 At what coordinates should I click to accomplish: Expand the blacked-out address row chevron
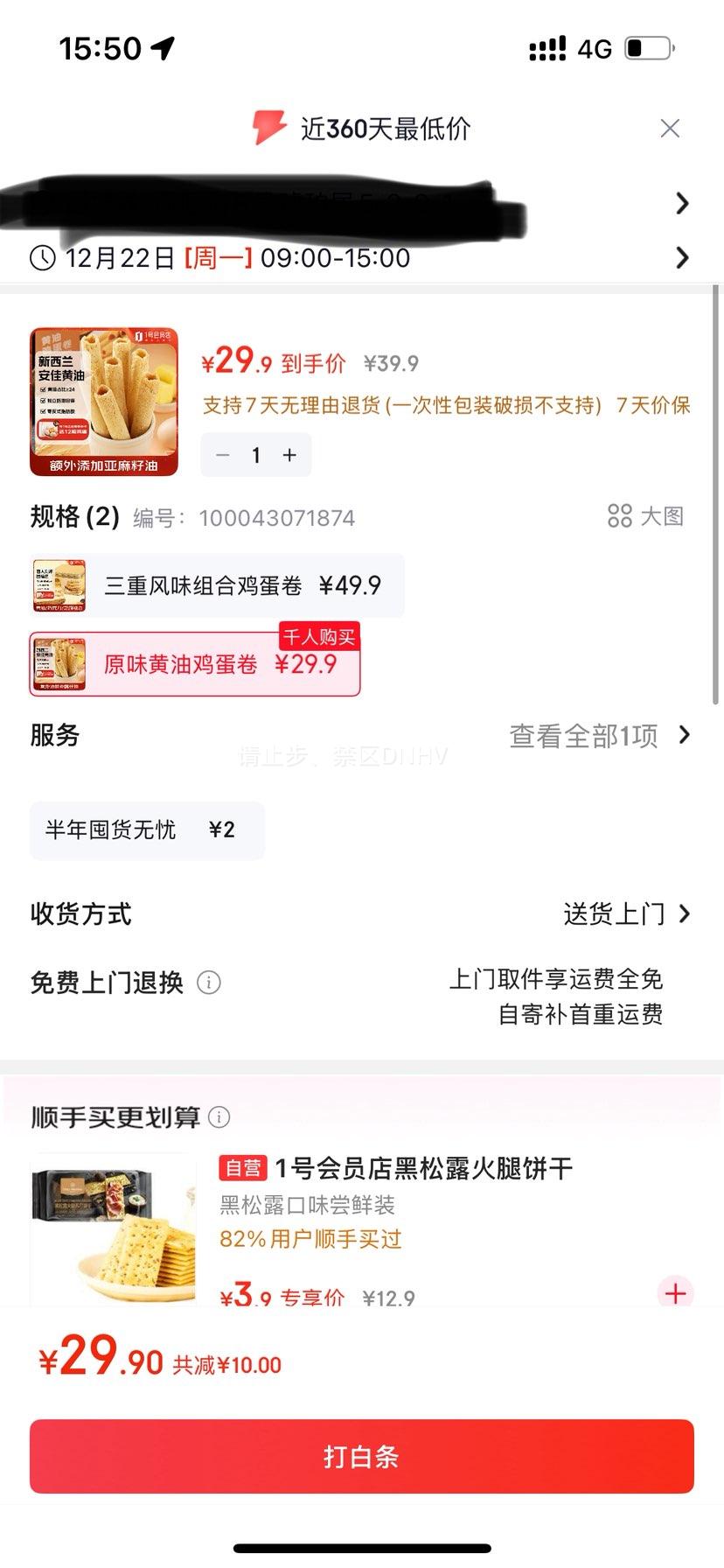click(684, 203)
